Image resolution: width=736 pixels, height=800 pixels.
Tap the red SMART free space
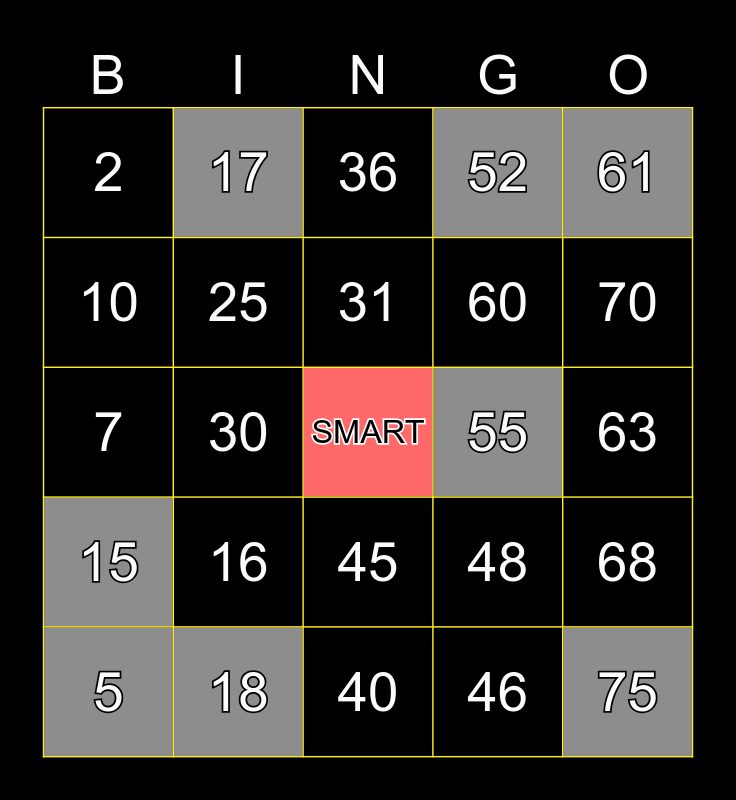[368, 432]
